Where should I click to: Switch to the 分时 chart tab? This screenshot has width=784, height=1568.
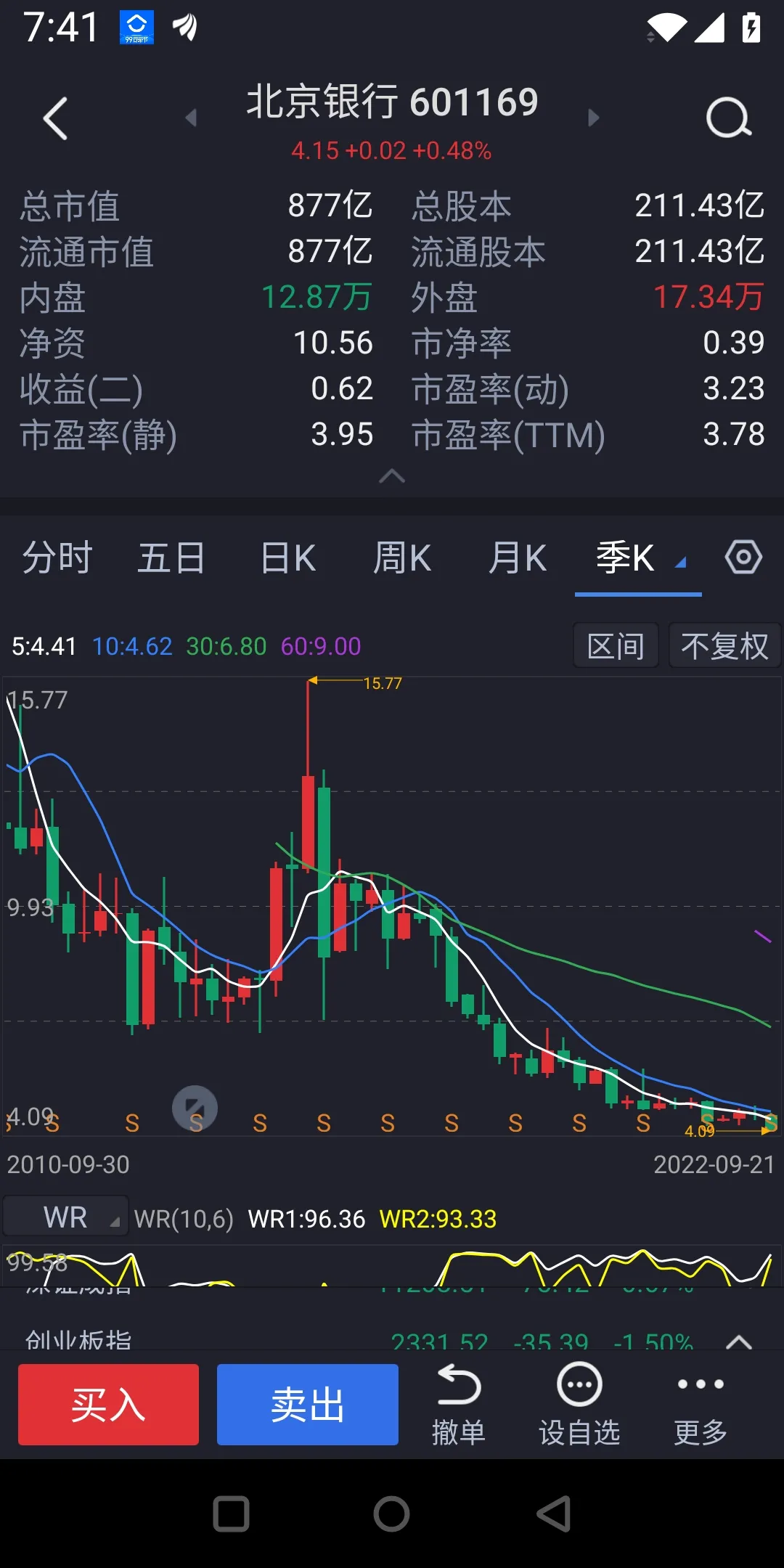[x=57, y=558]
